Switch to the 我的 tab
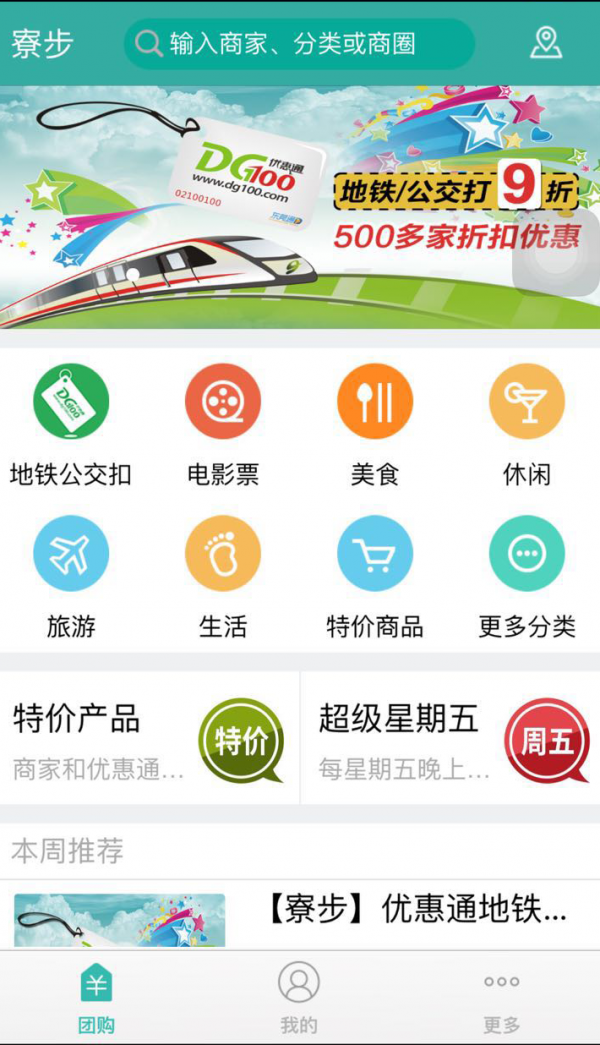 [299, 997]
